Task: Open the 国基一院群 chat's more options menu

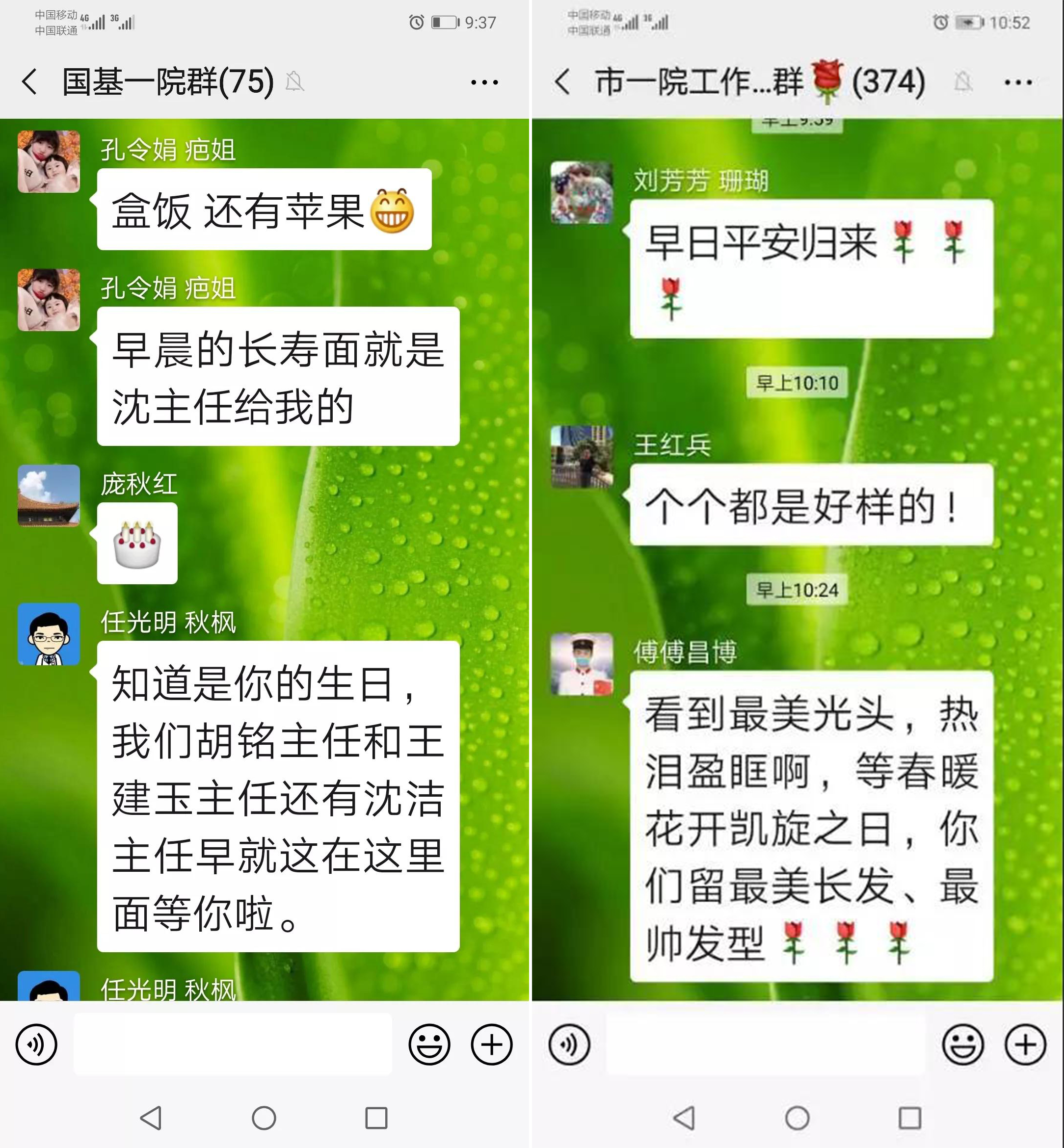Action: [x=484, y=82]
